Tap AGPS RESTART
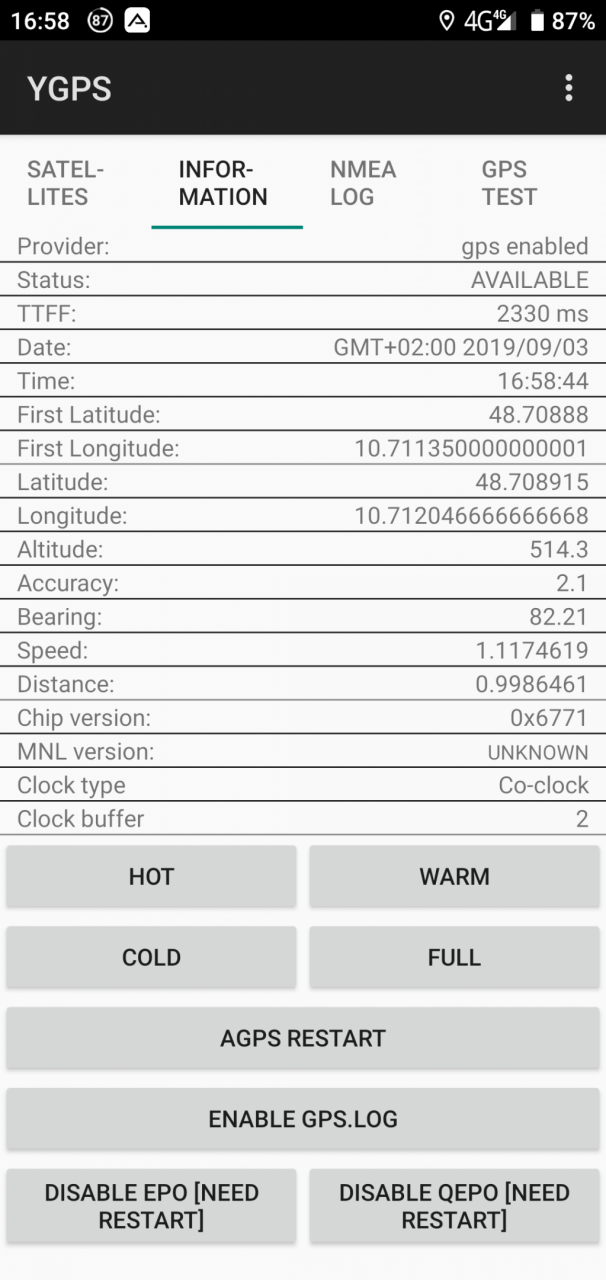 point(303,1038)
